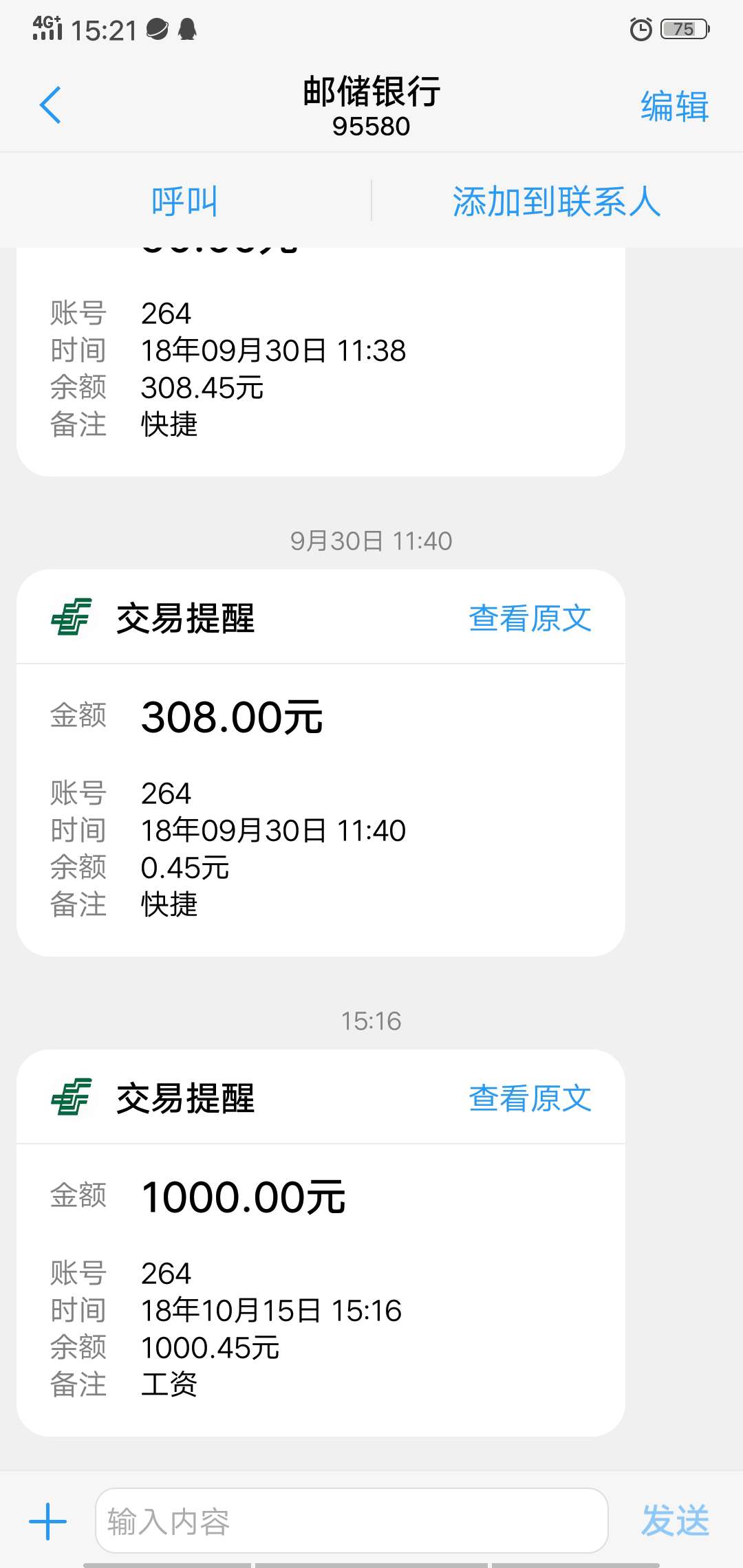Screen dimensions: 743x1568
Task: Open 查看原文 on the 308.00元 transaction
Action: [530, 619]
